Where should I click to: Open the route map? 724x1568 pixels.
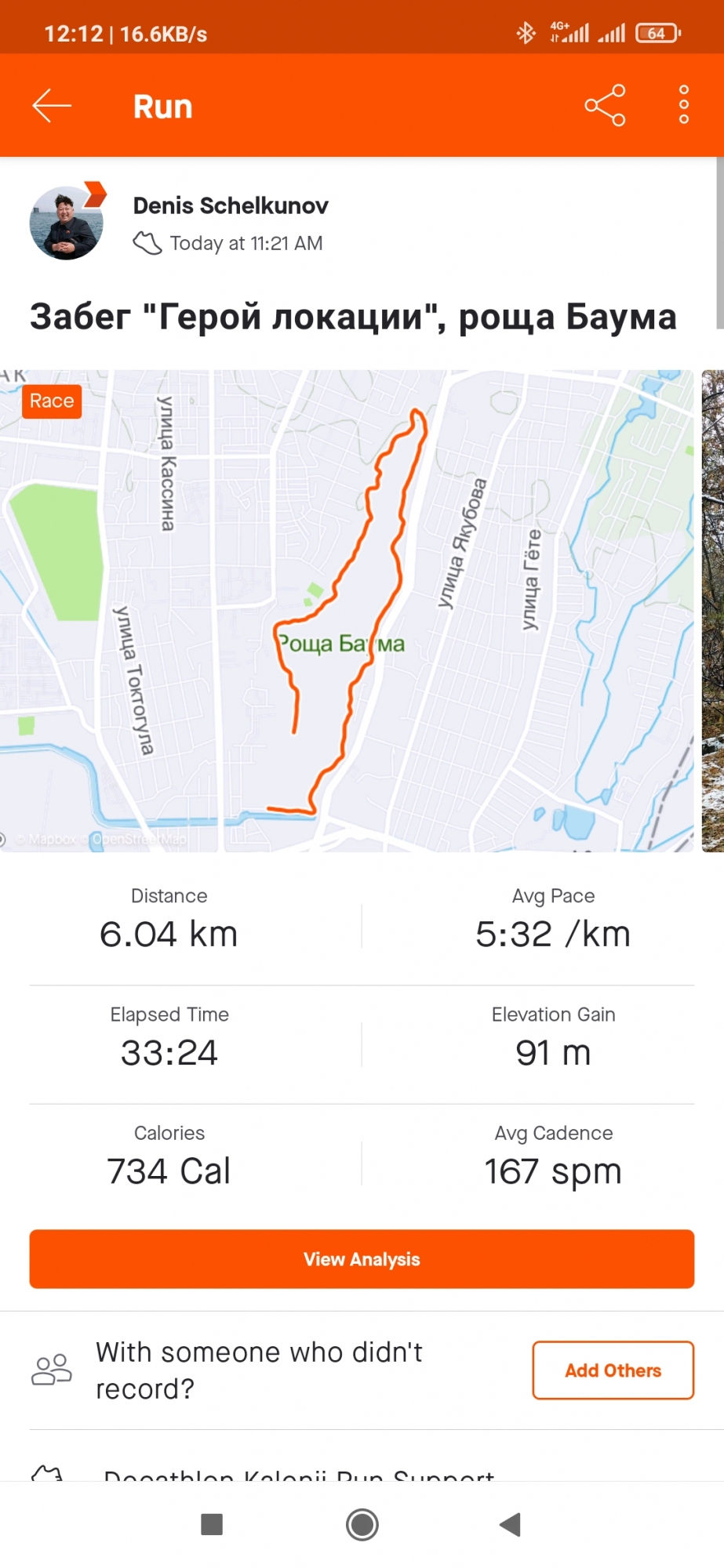point(347,611)
